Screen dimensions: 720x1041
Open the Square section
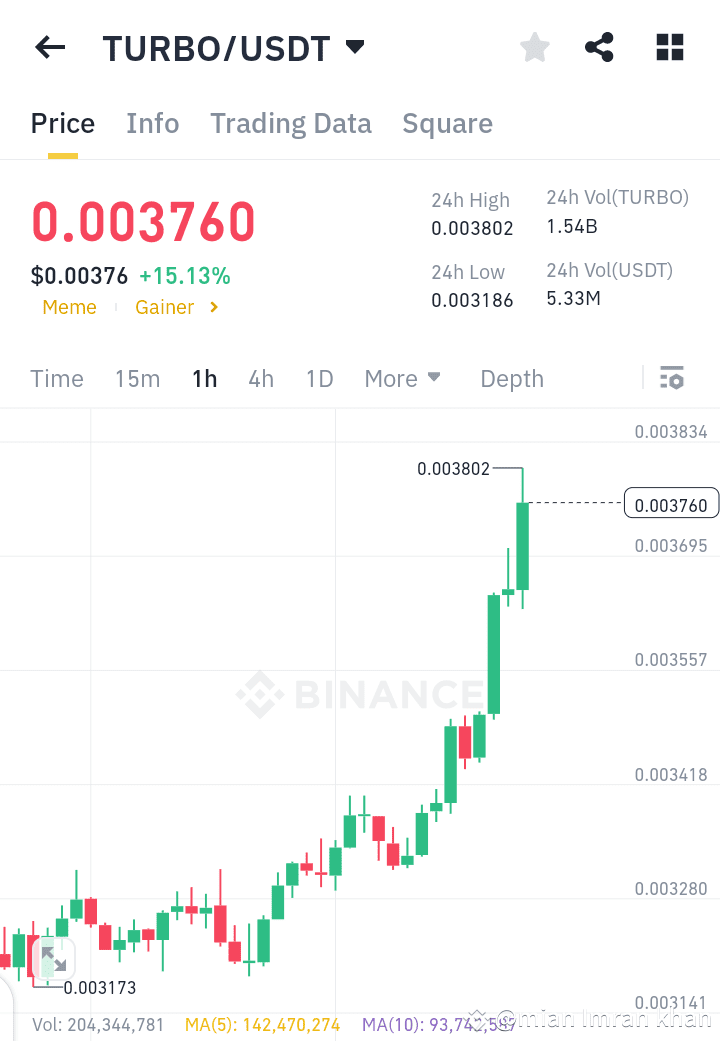pyautogui.click(x=447, y=123)
